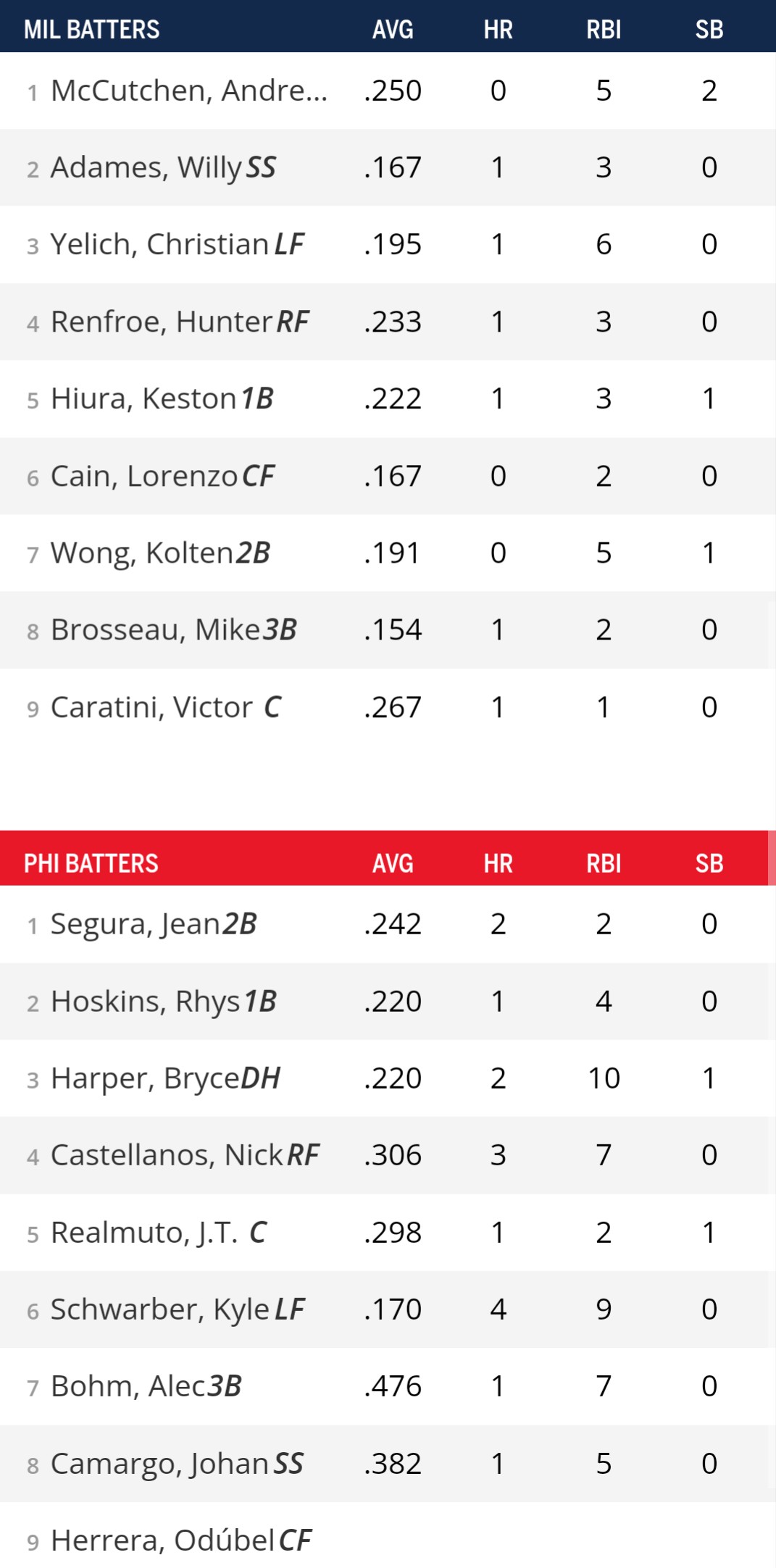Open Andrew McCutchen's player row
Image resolution: width=776 pixels, height=1568 pixels.
[x=188, y=91]
